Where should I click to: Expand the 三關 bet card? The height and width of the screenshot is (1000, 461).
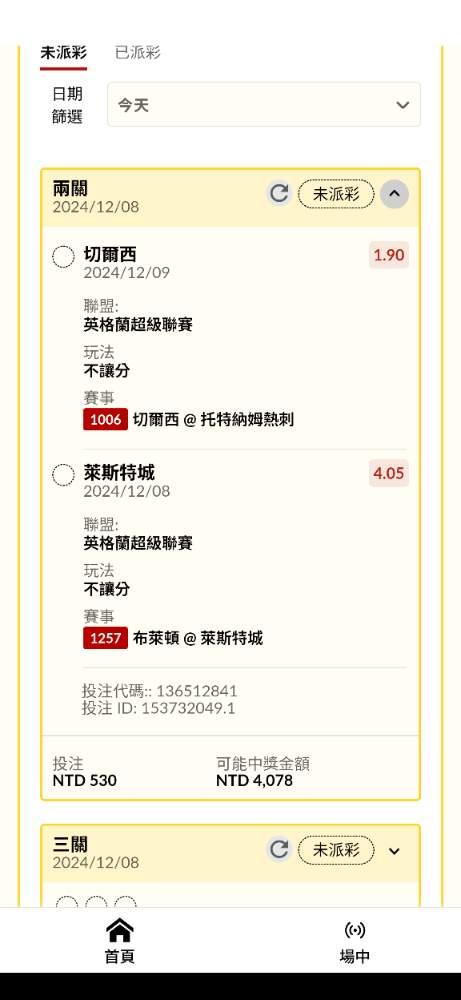(394, 851)
